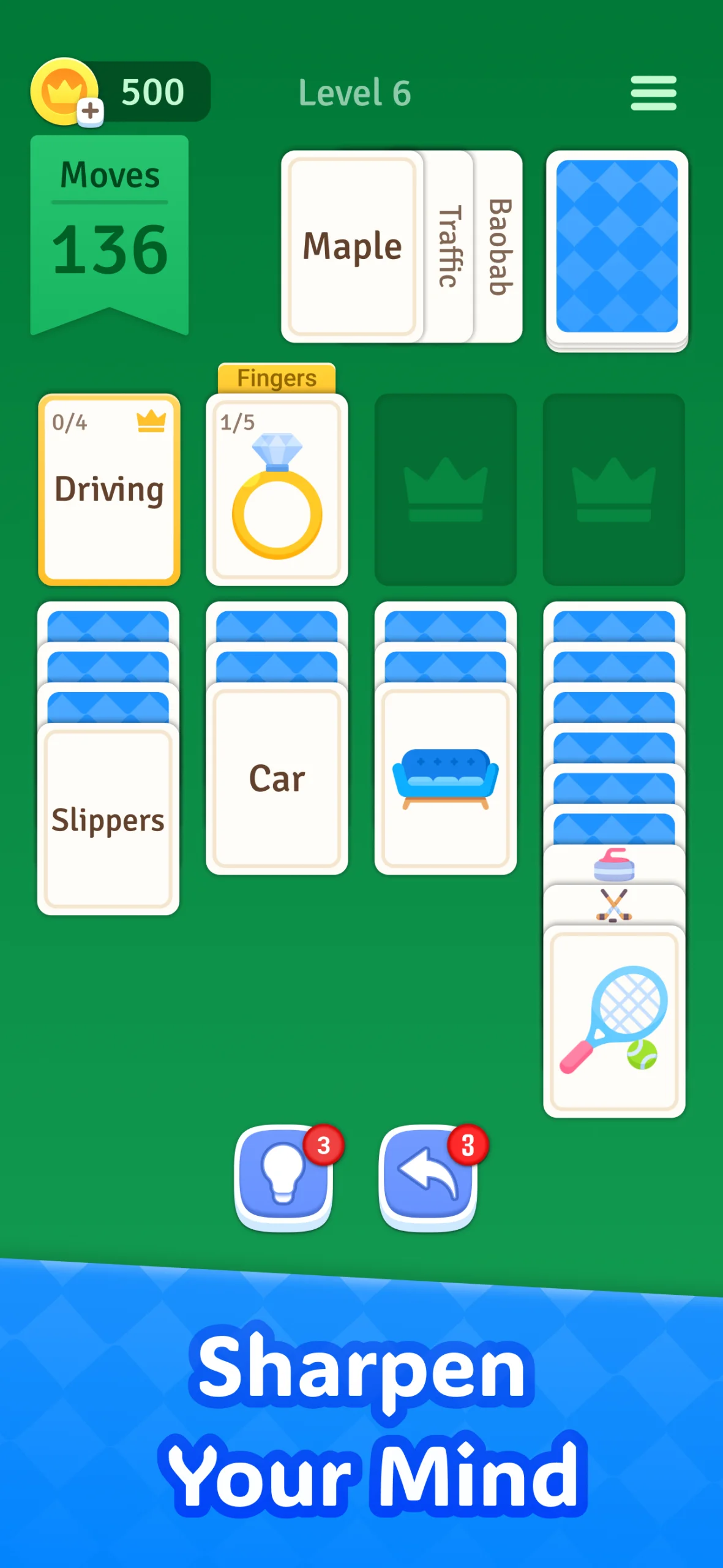Select the blue sofa card

445,779
